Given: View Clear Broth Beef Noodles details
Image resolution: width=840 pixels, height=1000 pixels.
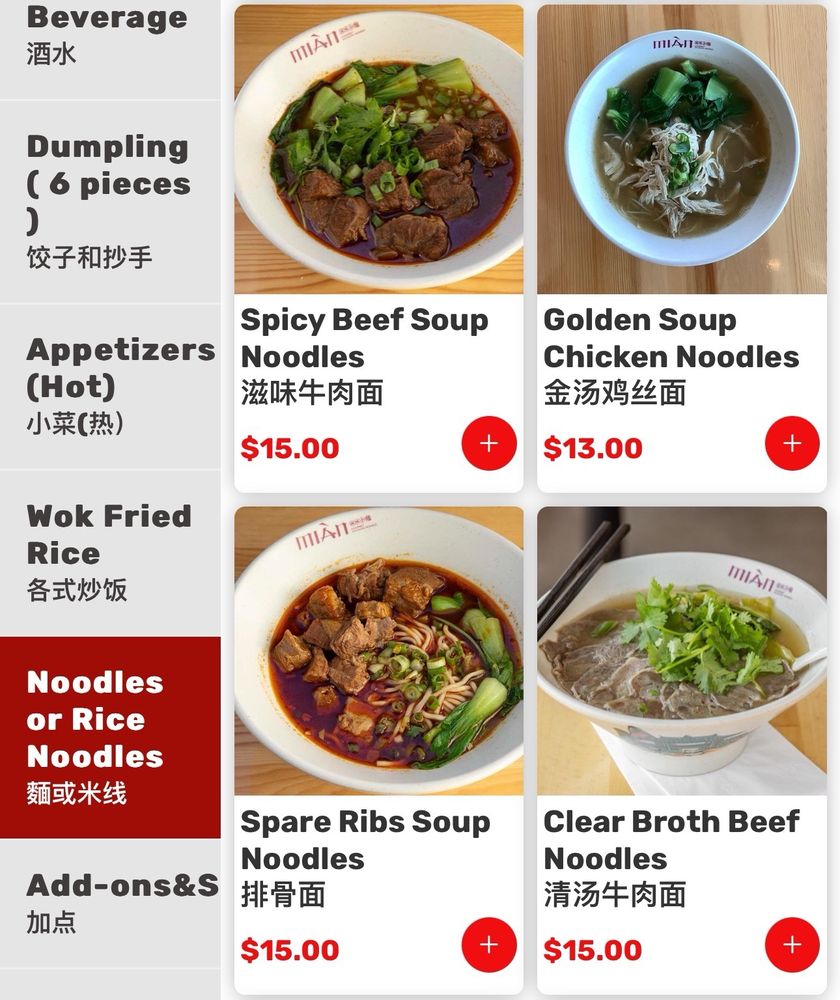Looking at the screenshot, I should point(682,652).
